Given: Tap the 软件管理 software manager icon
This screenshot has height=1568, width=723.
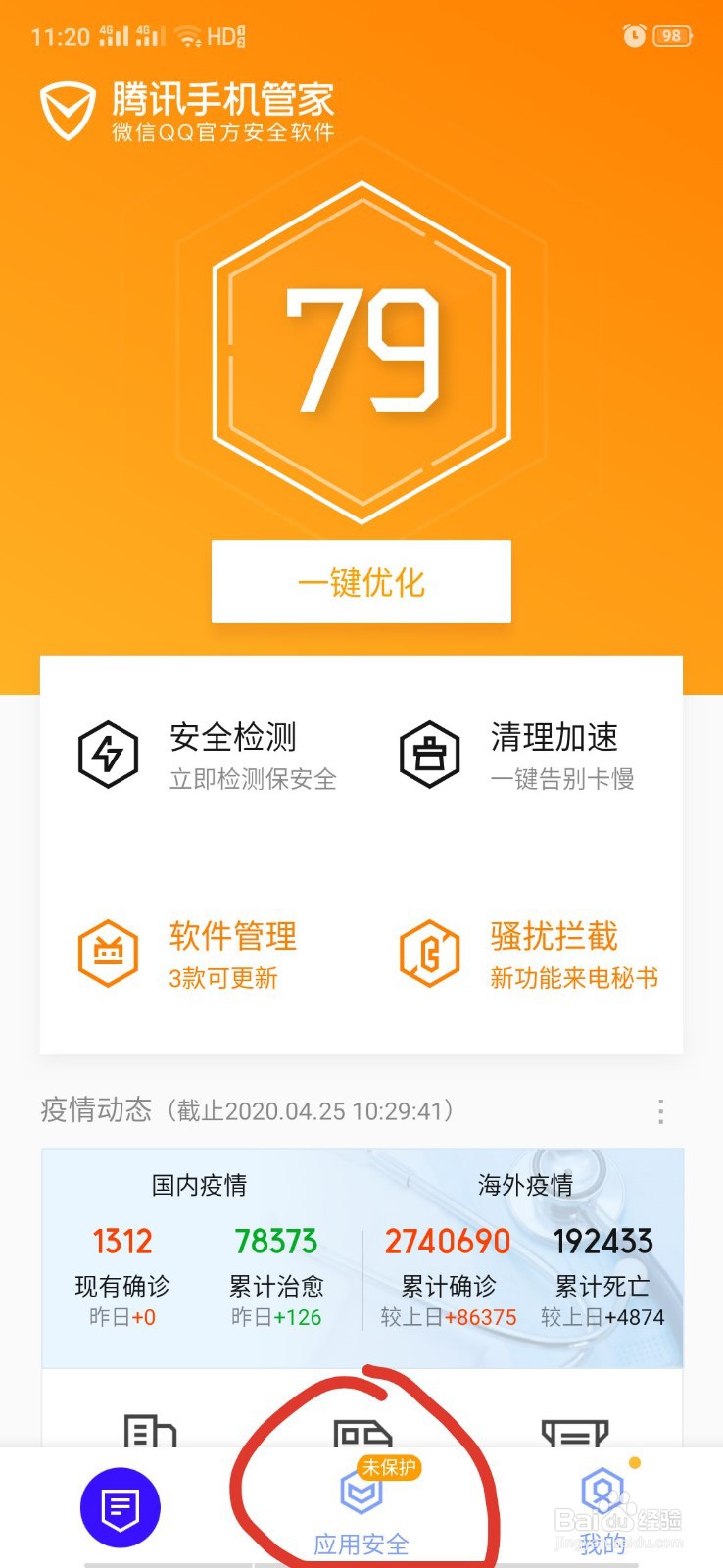Looking at the screenshot, I should [x=108, y=951].
